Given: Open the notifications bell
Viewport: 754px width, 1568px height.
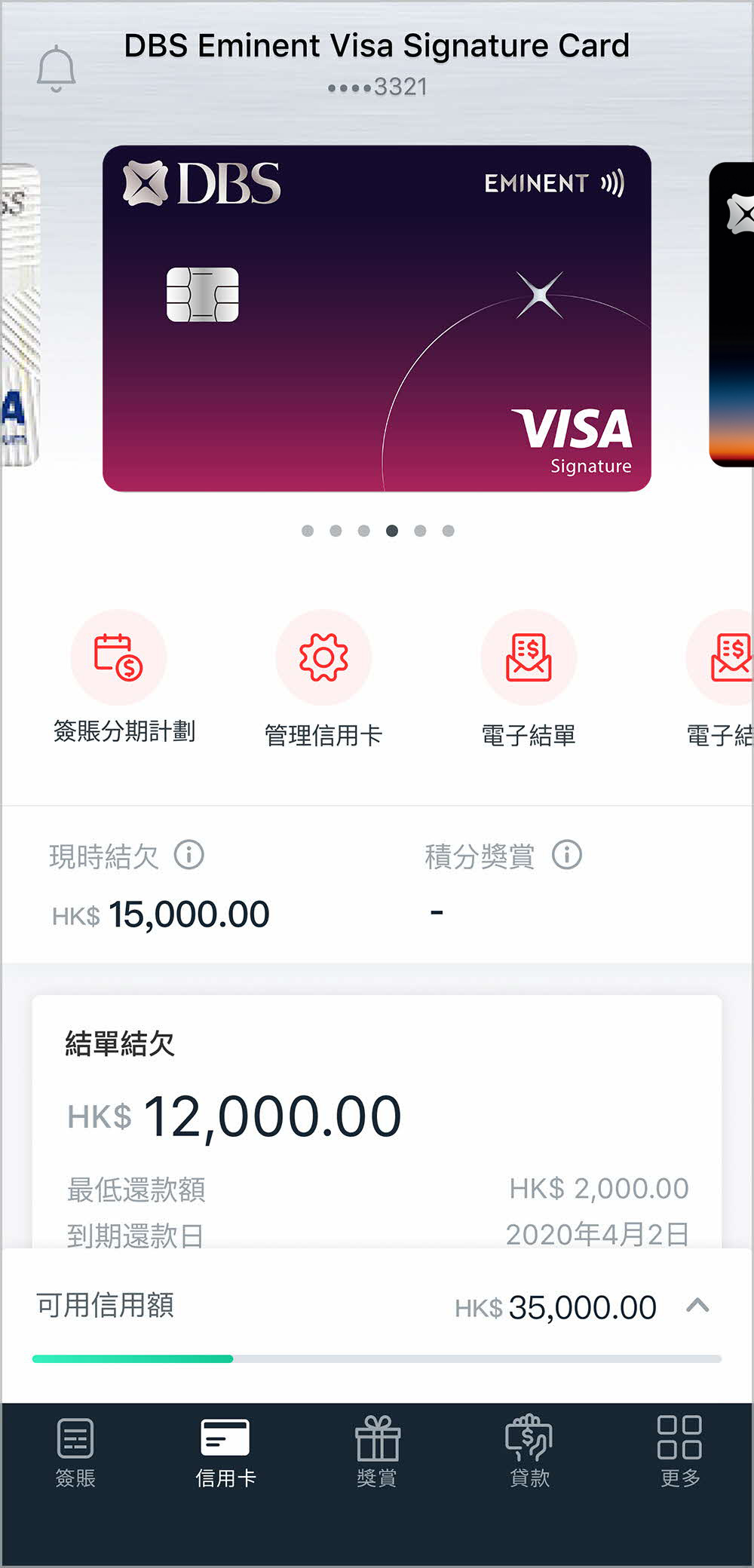Looking at the screenshot, I should point(57,69).
